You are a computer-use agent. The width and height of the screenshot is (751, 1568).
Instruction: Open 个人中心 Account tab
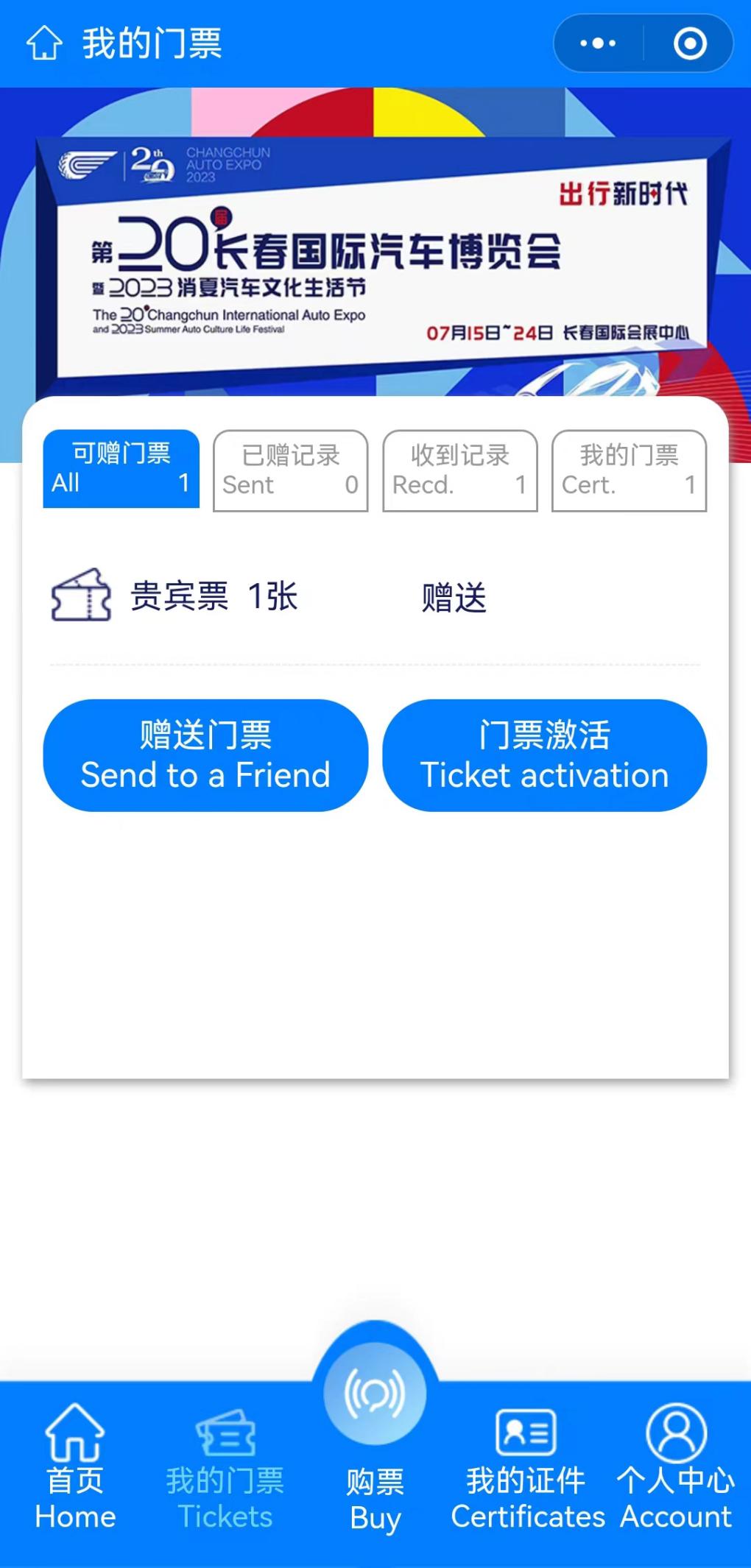point(675,1465)
